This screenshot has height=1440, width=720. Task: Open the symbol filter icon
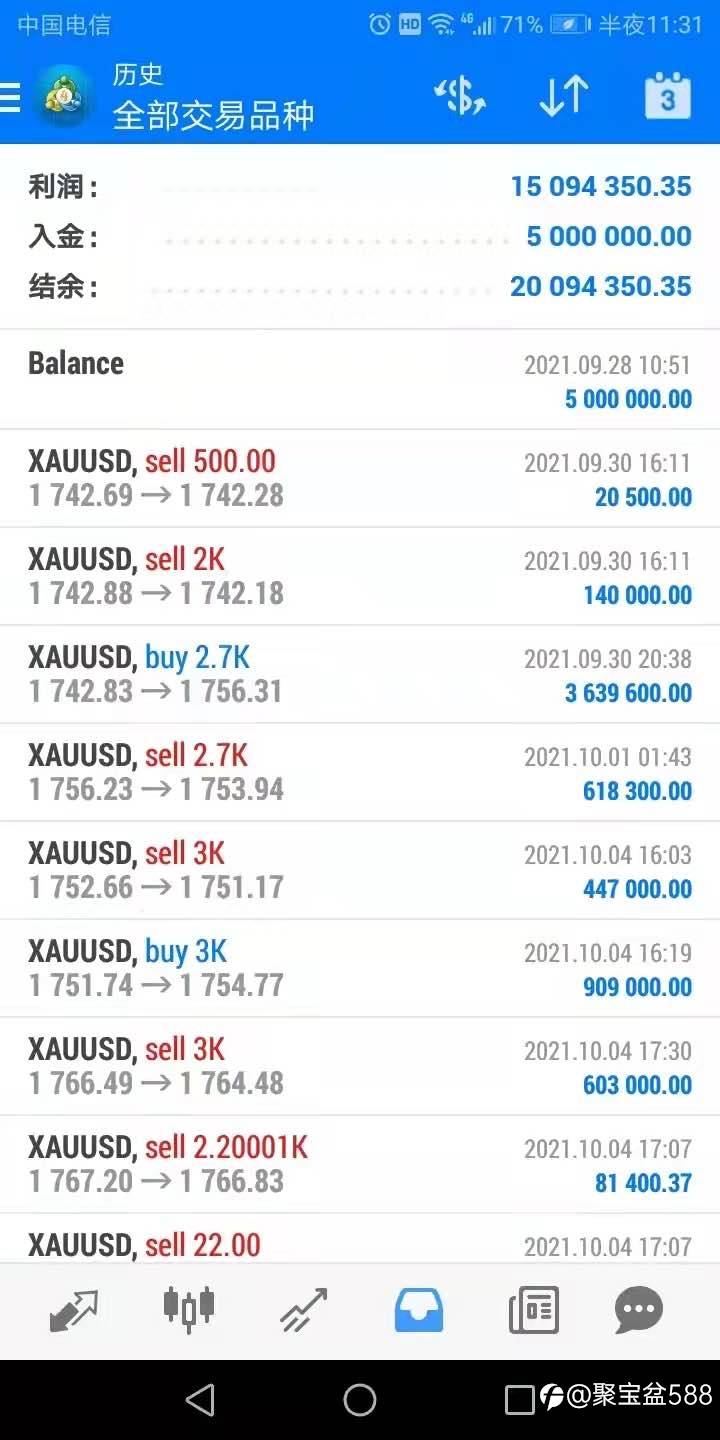(x=460, y=97)
